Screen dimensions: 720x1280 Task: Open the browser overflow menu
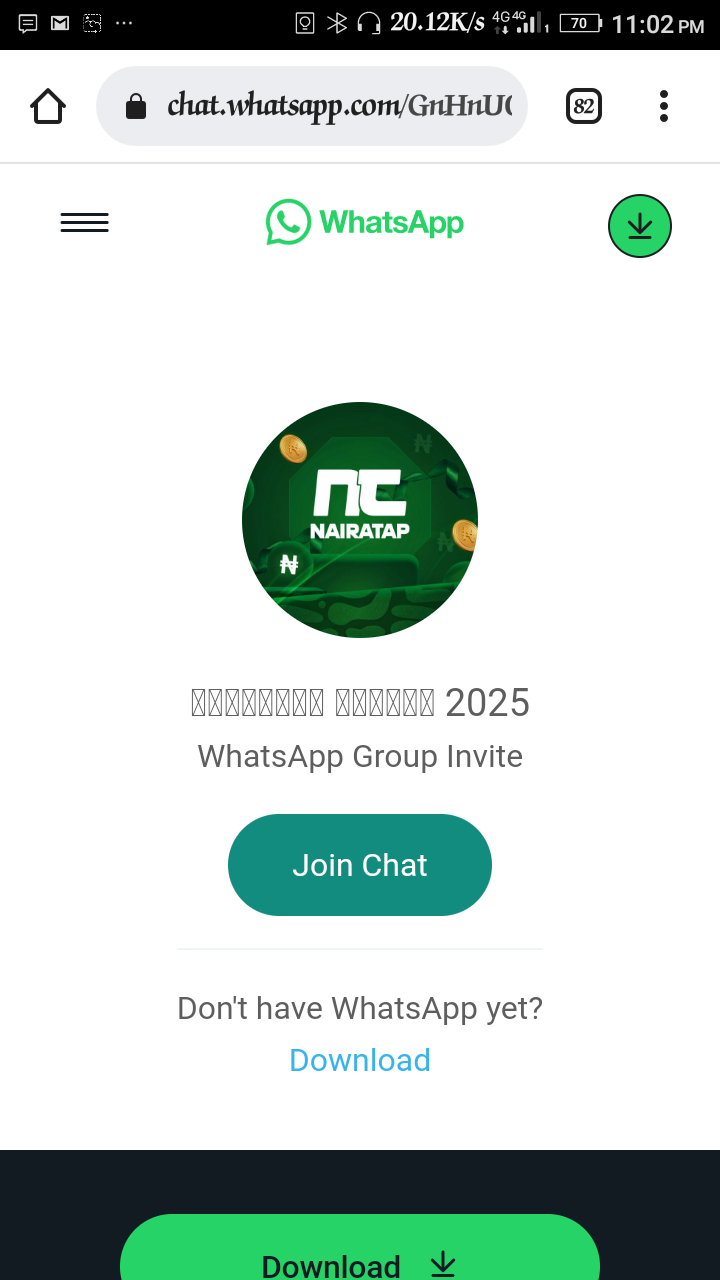point(664,106)
